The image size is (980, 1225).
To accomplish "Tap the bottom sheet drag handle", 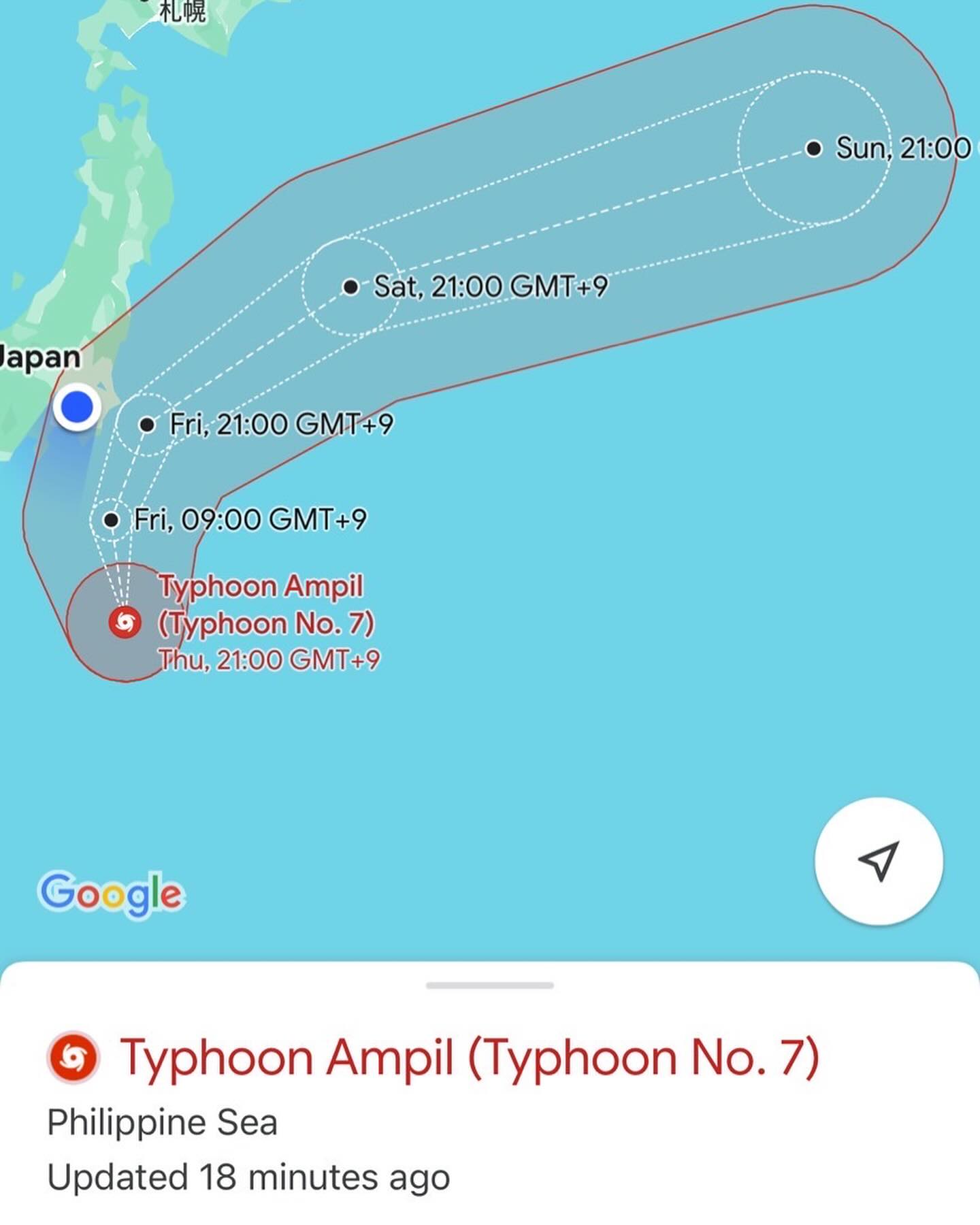I will click(x=489, y=985).
